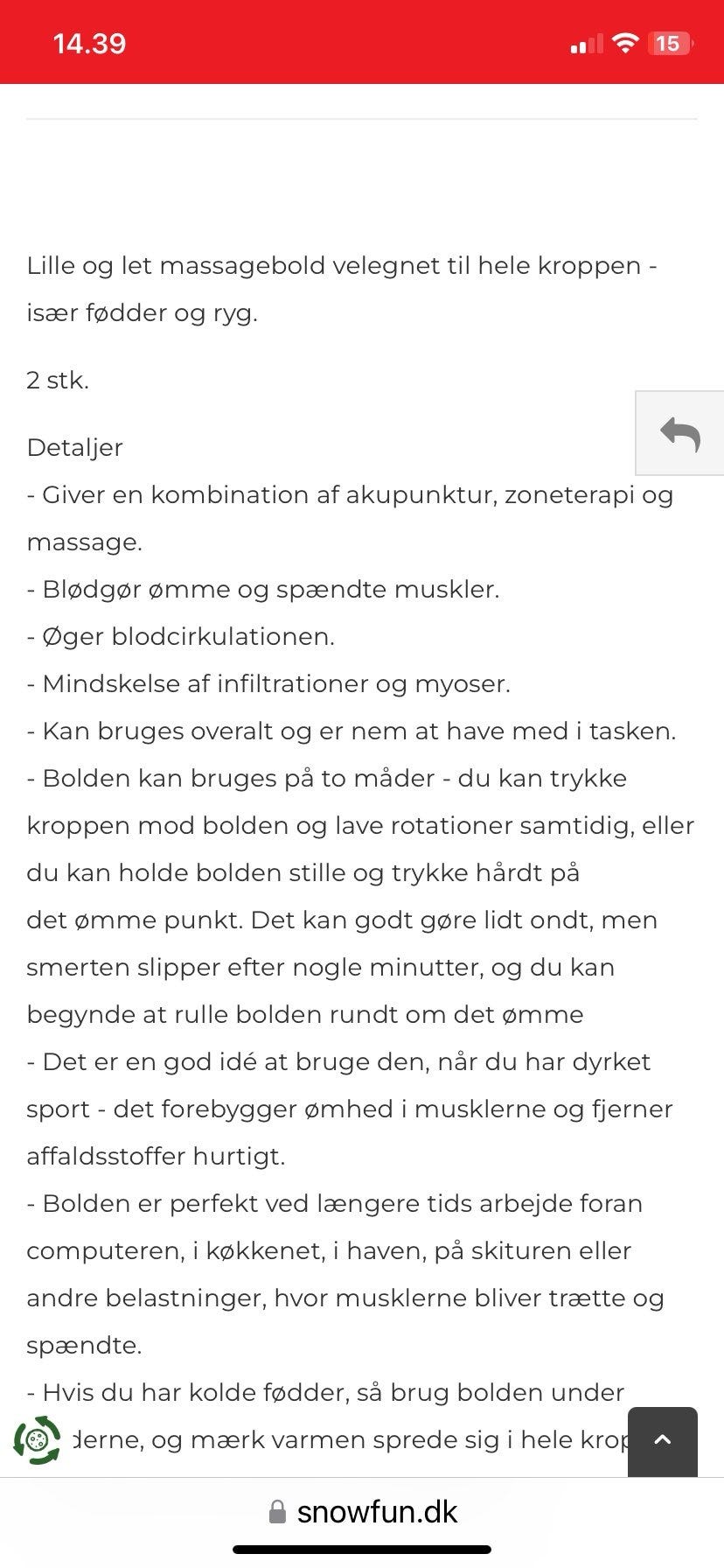Select the Detaljer section heading

point(75,447)
